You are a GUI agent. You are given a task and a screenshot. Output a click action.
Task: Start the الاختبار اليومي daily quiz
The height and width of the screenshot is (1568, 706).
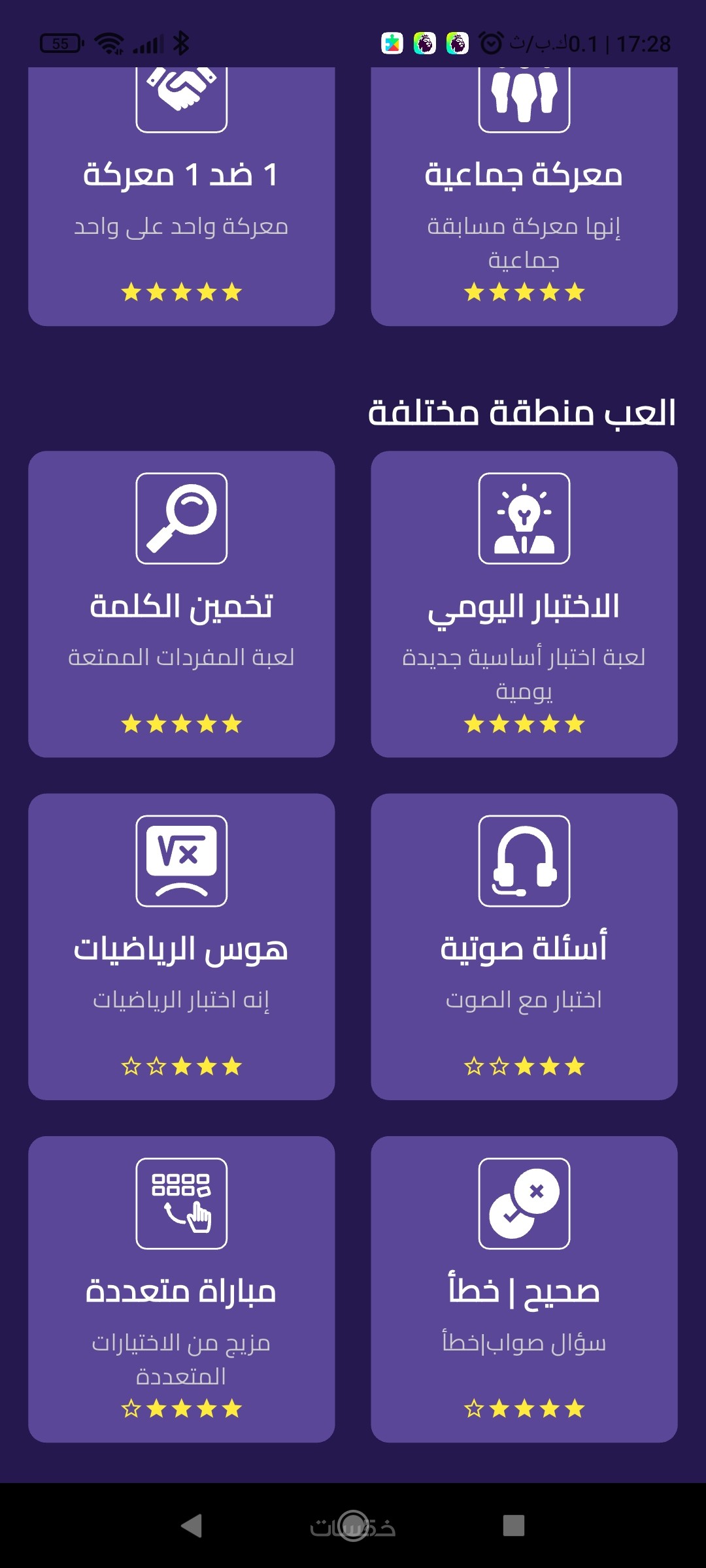click(x=524, y=604)
